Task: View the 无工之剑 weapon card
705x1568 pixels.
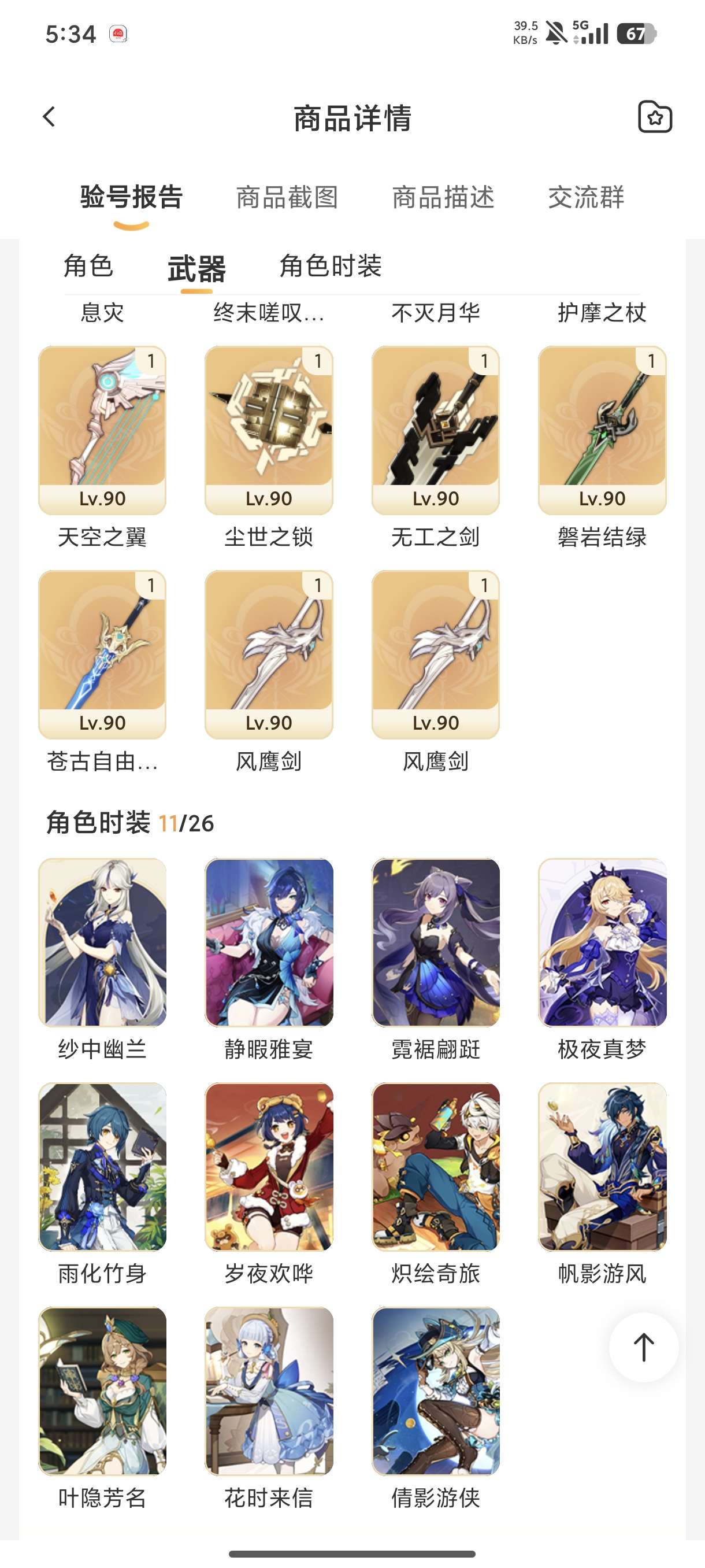Action: point(436,430)
